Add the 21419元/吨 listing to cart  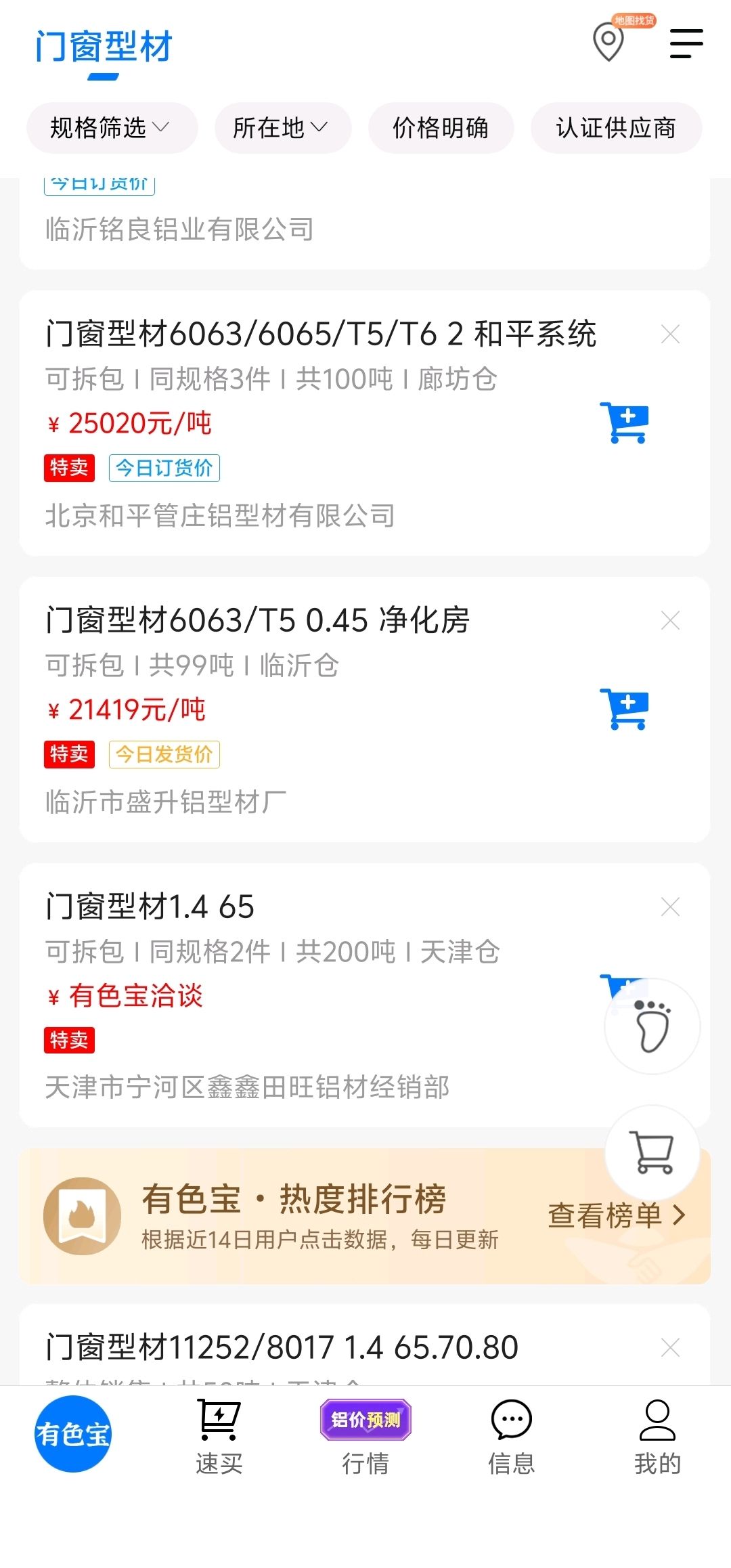[x=624, y=710]
